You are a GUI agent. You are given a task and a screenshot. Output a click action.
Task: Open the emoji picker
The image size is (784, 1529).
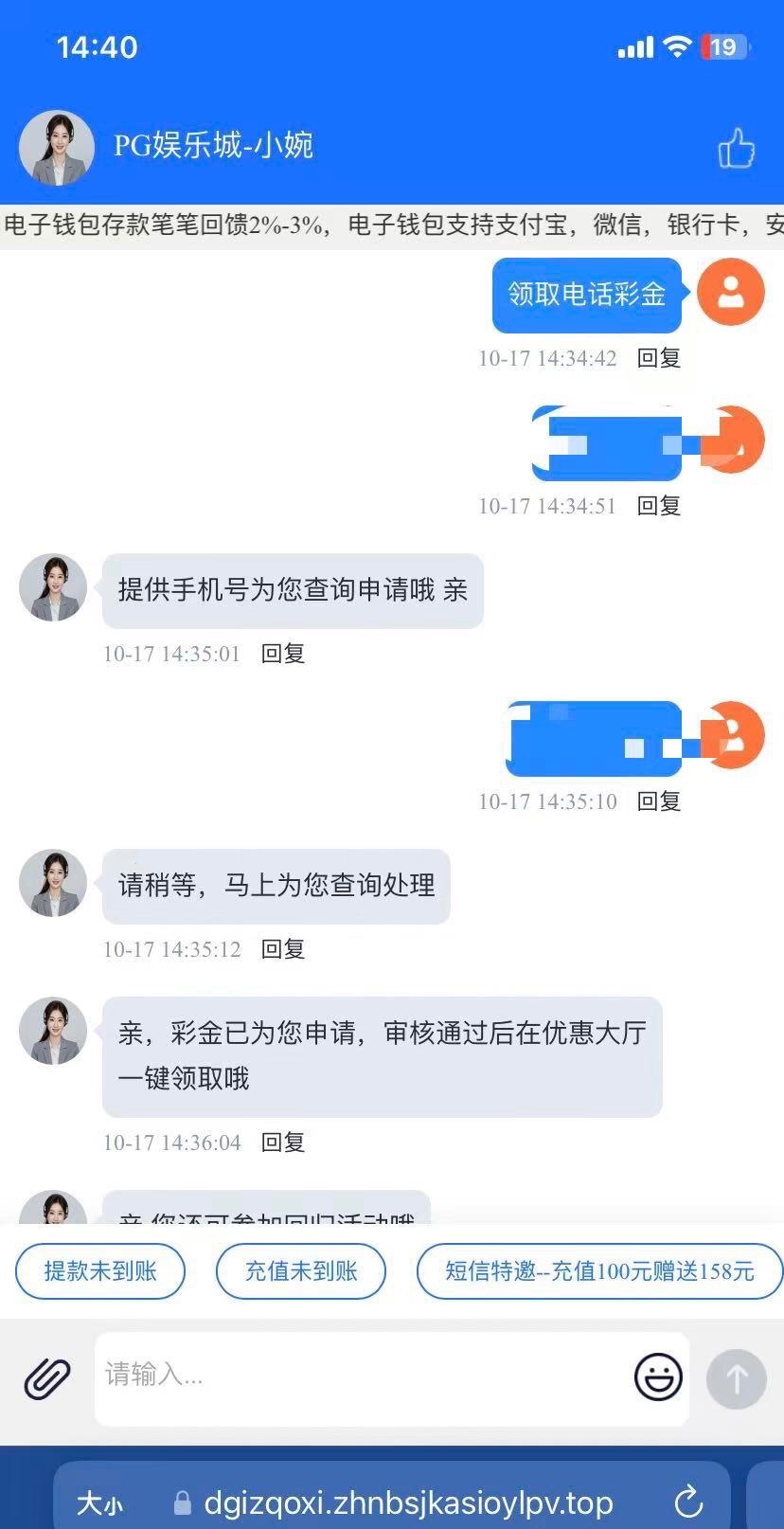pyautogui.click(x=658, y=1376)
